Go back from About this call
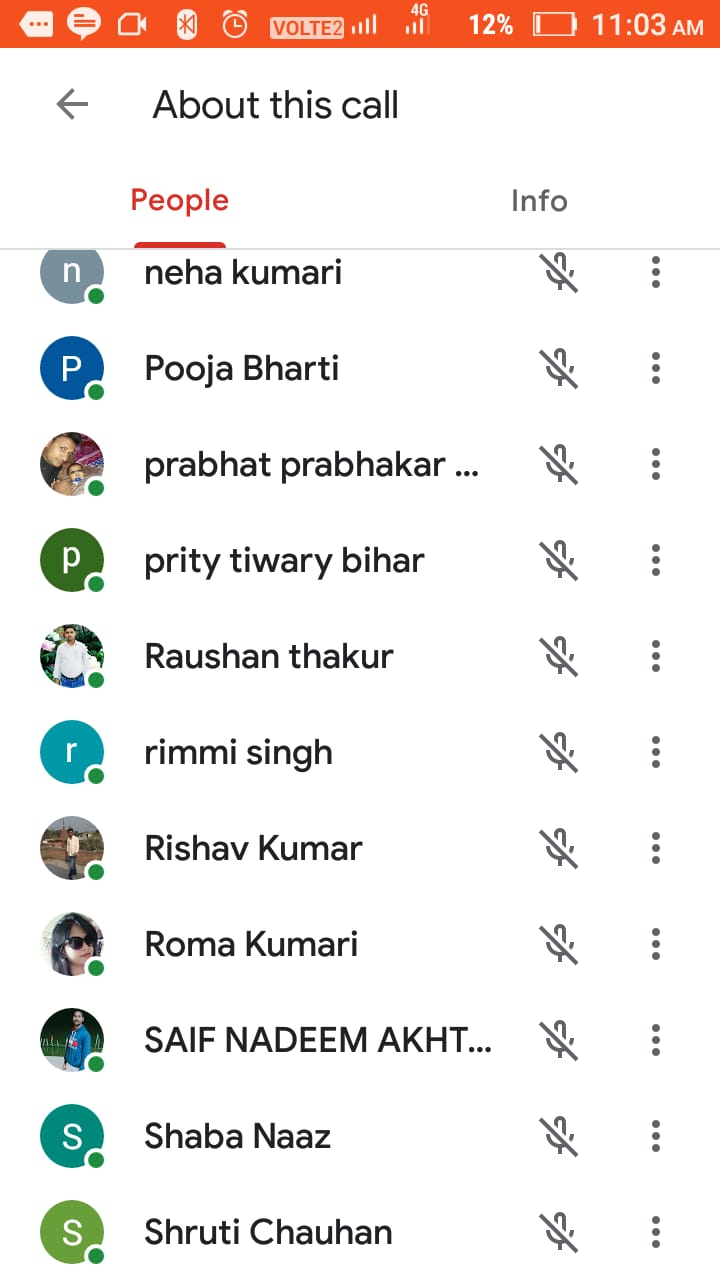The width and height of the screenshot is (720, 1280). point(72,105)
